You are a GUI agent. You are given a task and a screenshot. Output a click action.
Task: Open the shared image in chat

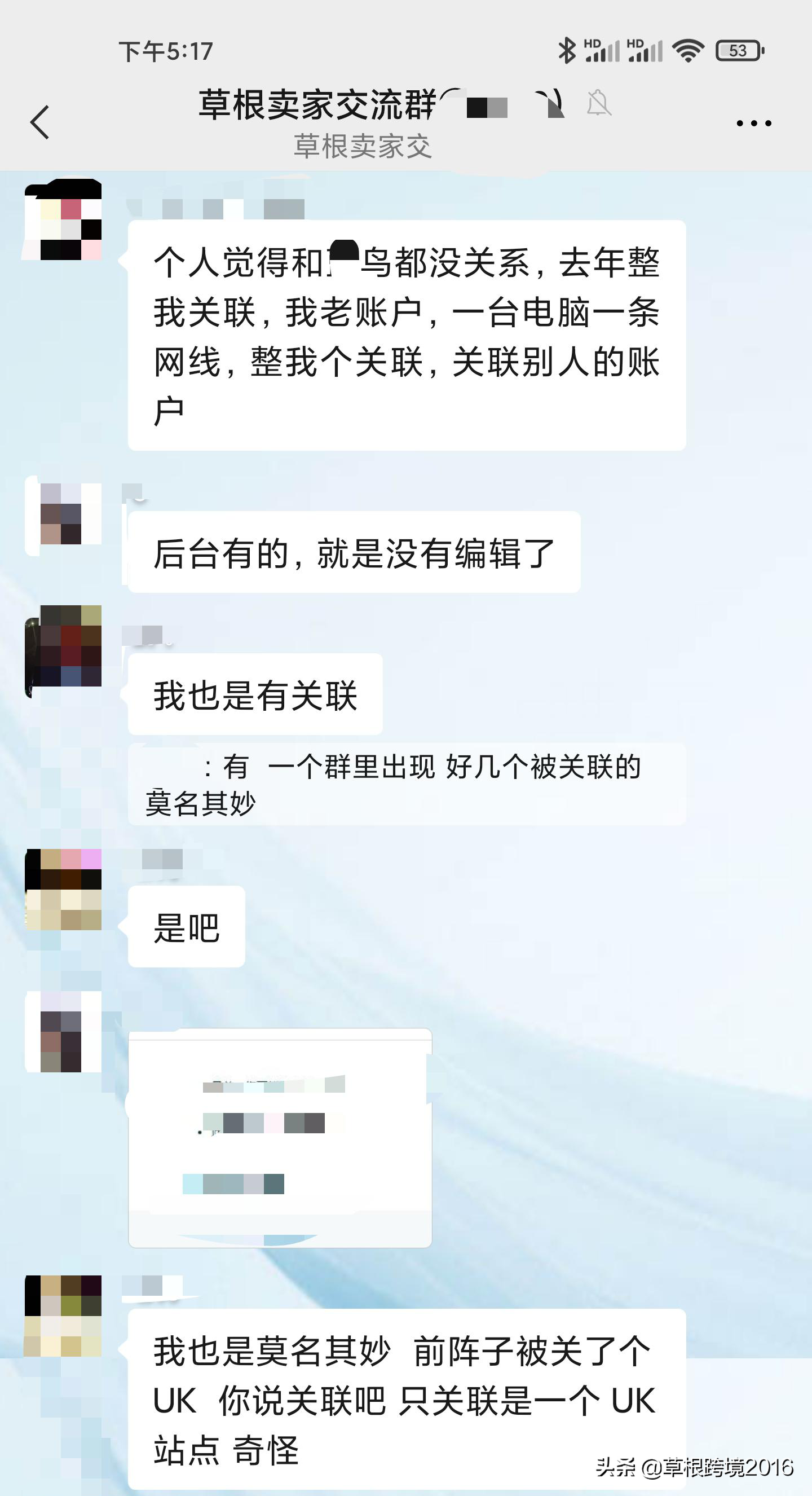click(x=280, y=1138)
